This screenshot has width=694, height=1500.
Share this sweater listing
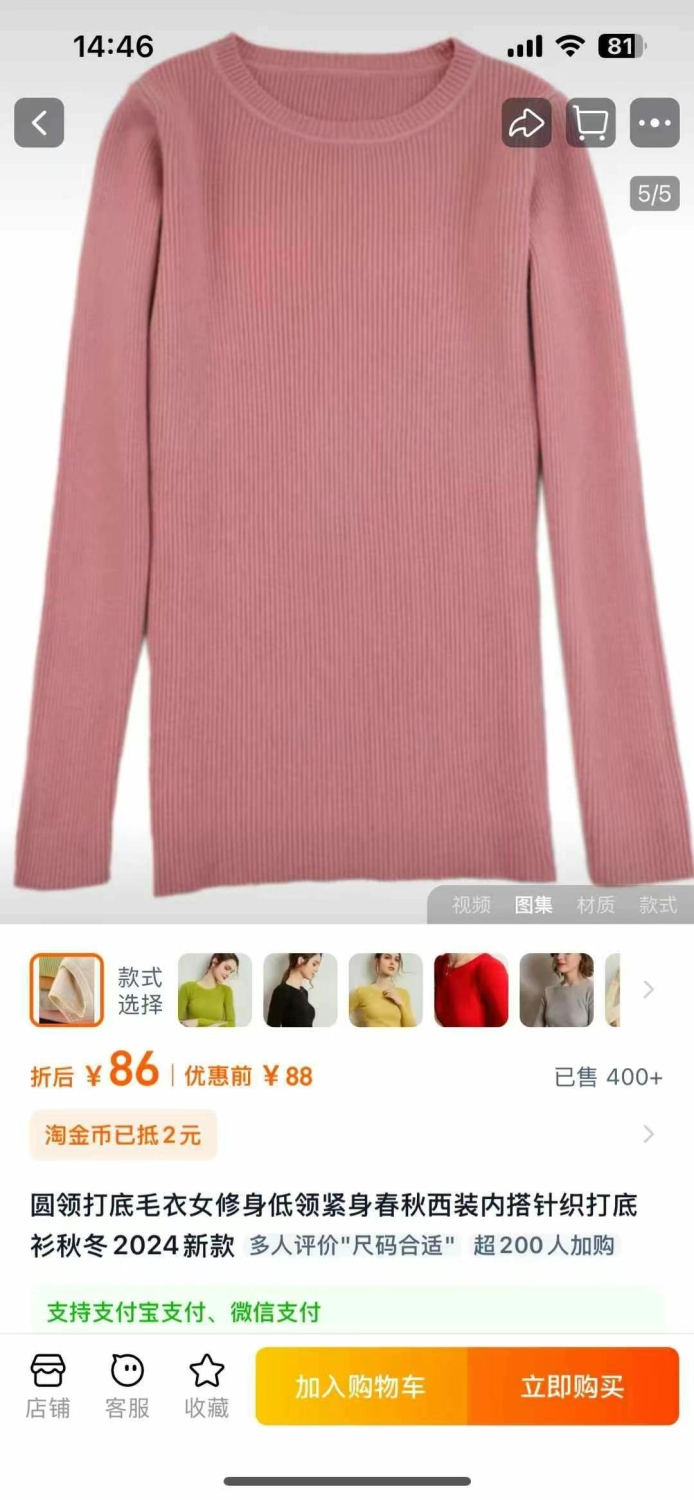click(526, 123)
